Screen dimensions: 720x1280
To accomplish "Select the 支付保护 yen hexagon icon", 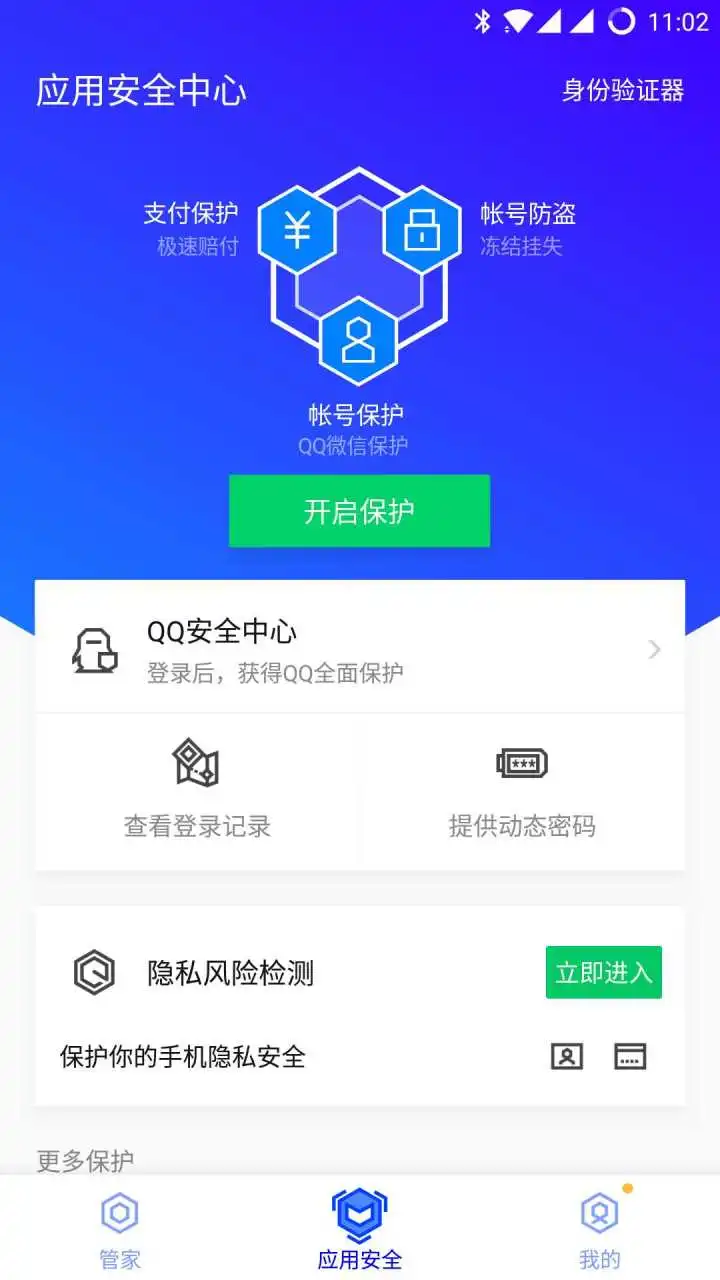I will point(298,229).
